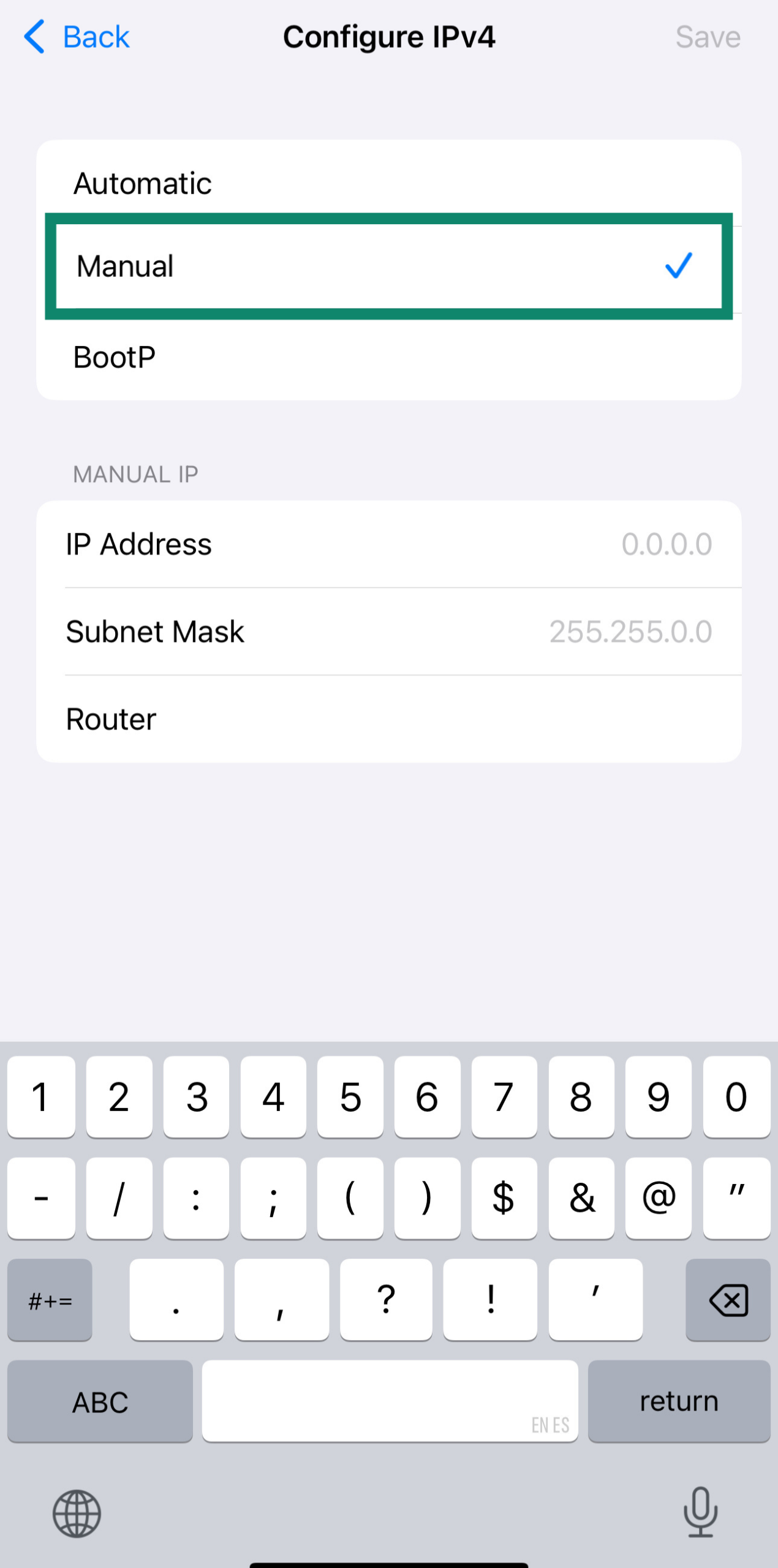Tap the microphone dictation icon
Image resolution: width=778 pixels, height=1568 pixels.
pyautogui.click(x=700, y=1513)
